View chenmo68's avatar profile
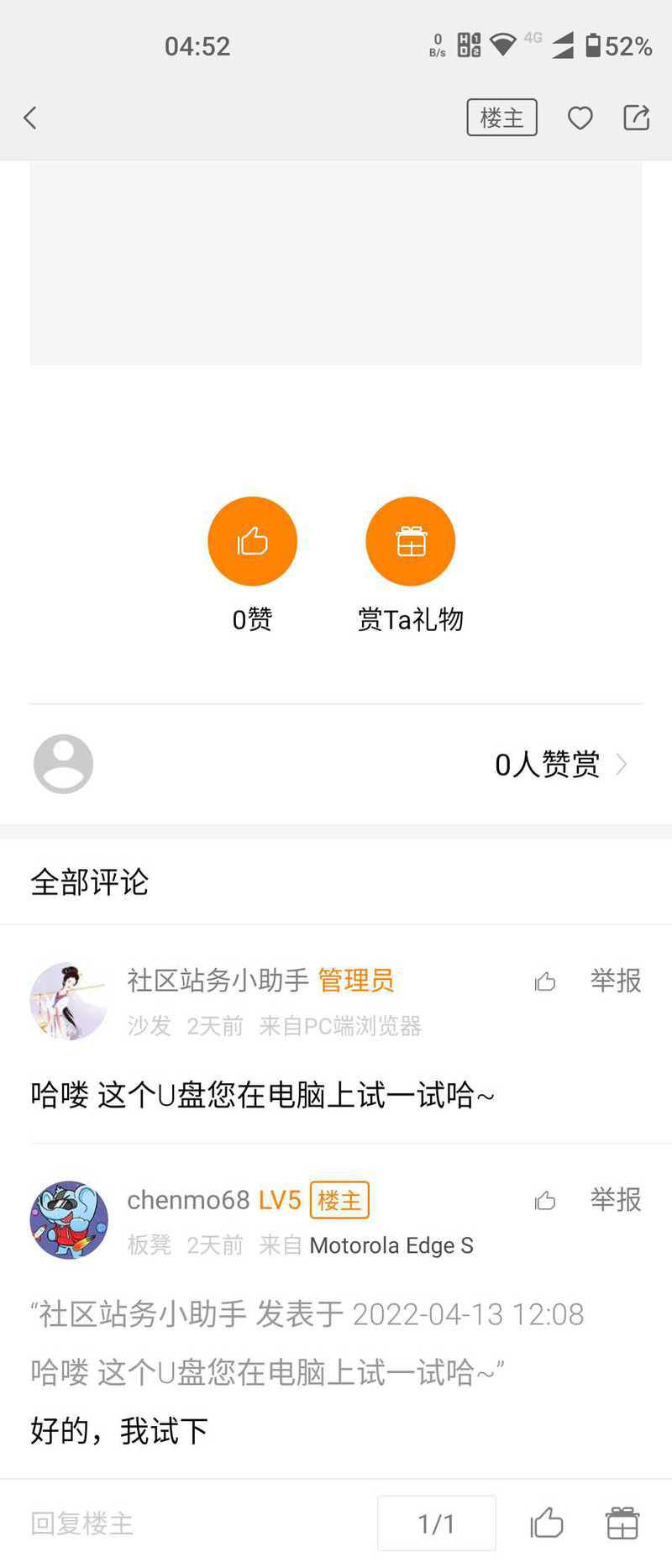This screenshot has height=1568, width=672. click(69, 1220)
